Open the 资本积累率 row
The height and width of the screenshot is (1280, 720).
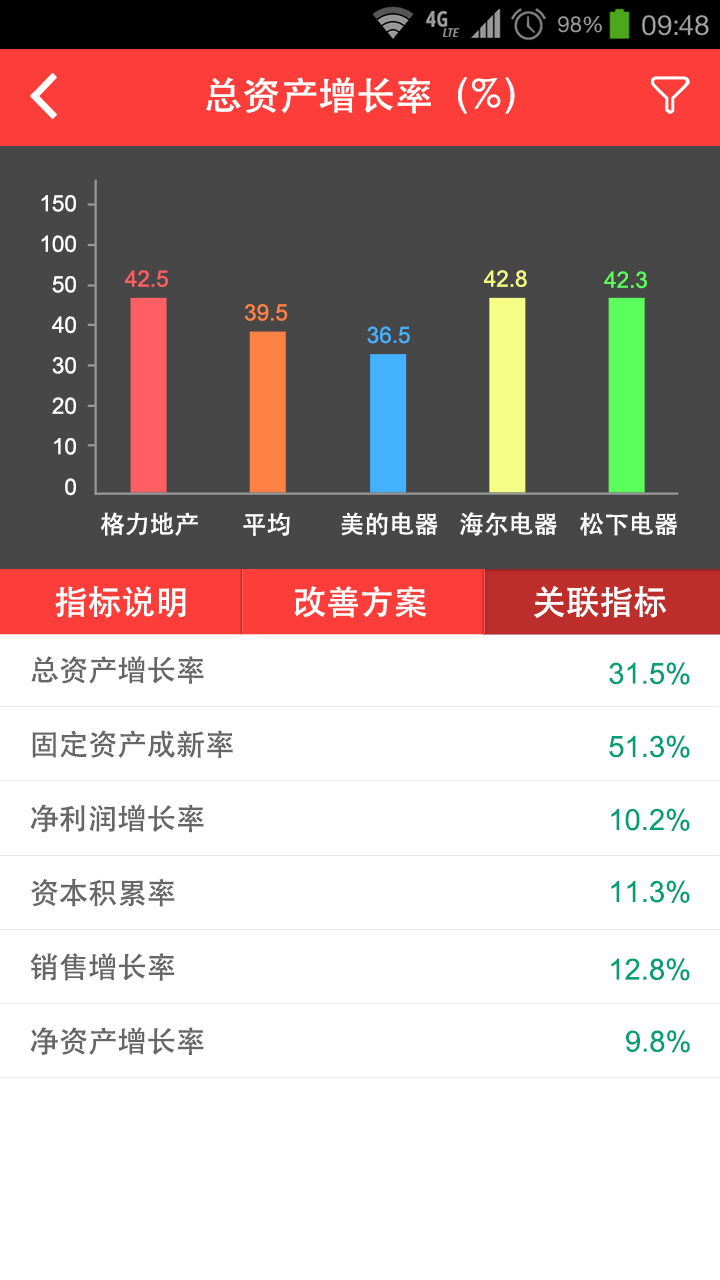click(x=360, y=893)
